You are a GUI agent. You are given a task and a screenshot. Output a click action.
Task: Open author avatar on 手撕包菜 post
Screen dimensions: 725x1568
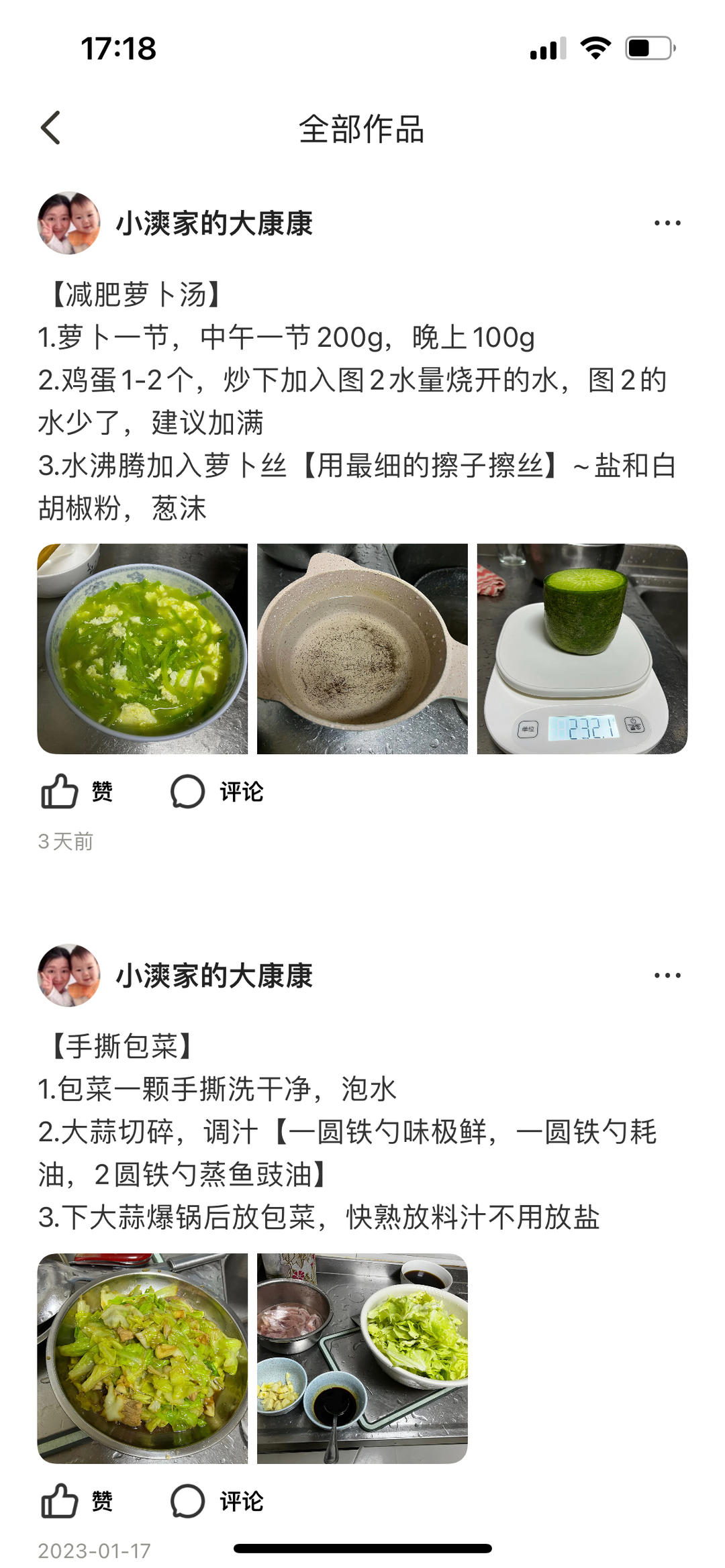point(68,975)
